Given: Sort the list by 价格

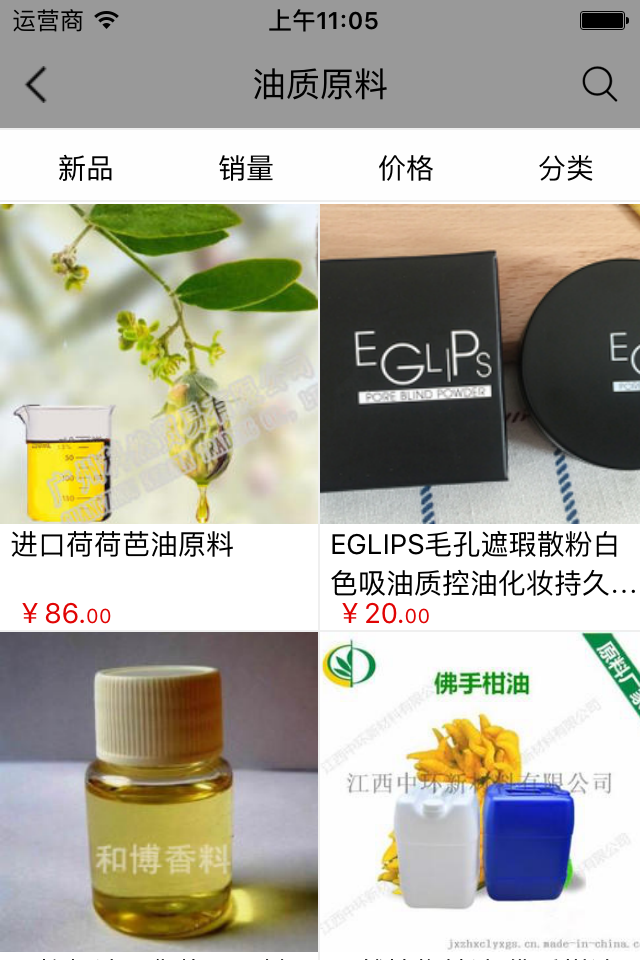Looking at the screenshot, I should pyautogui.click(x=406, y=168).
